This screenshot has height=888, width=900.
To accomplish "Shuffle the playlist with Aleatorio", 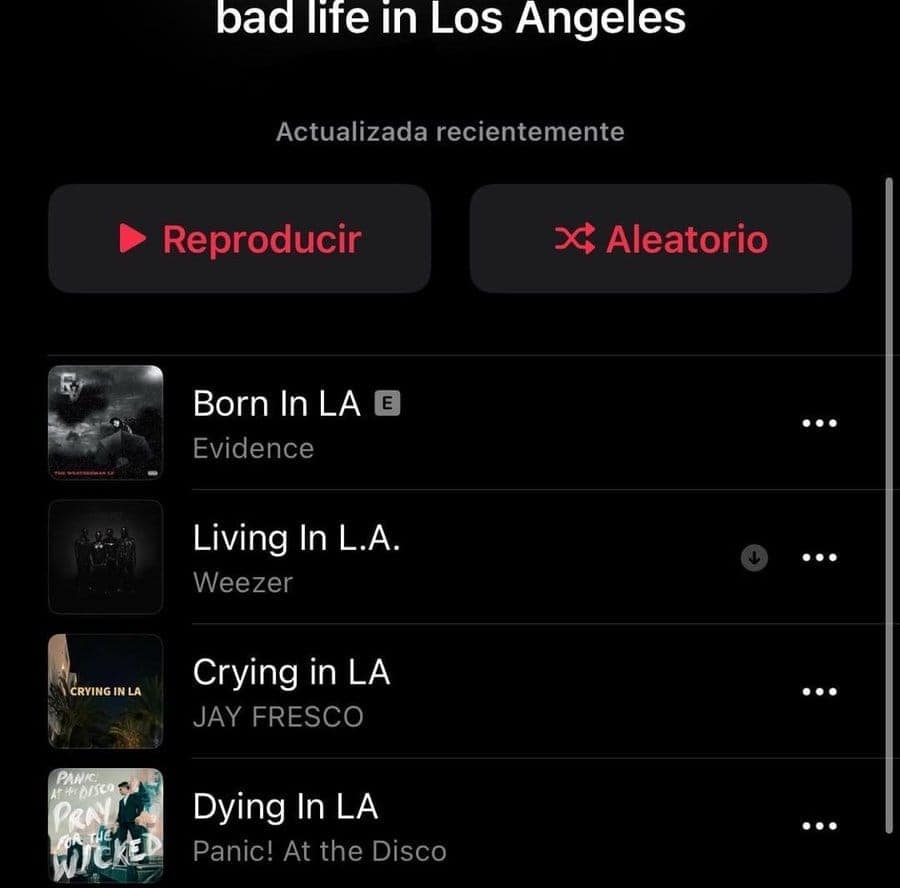I will [660, 239].
